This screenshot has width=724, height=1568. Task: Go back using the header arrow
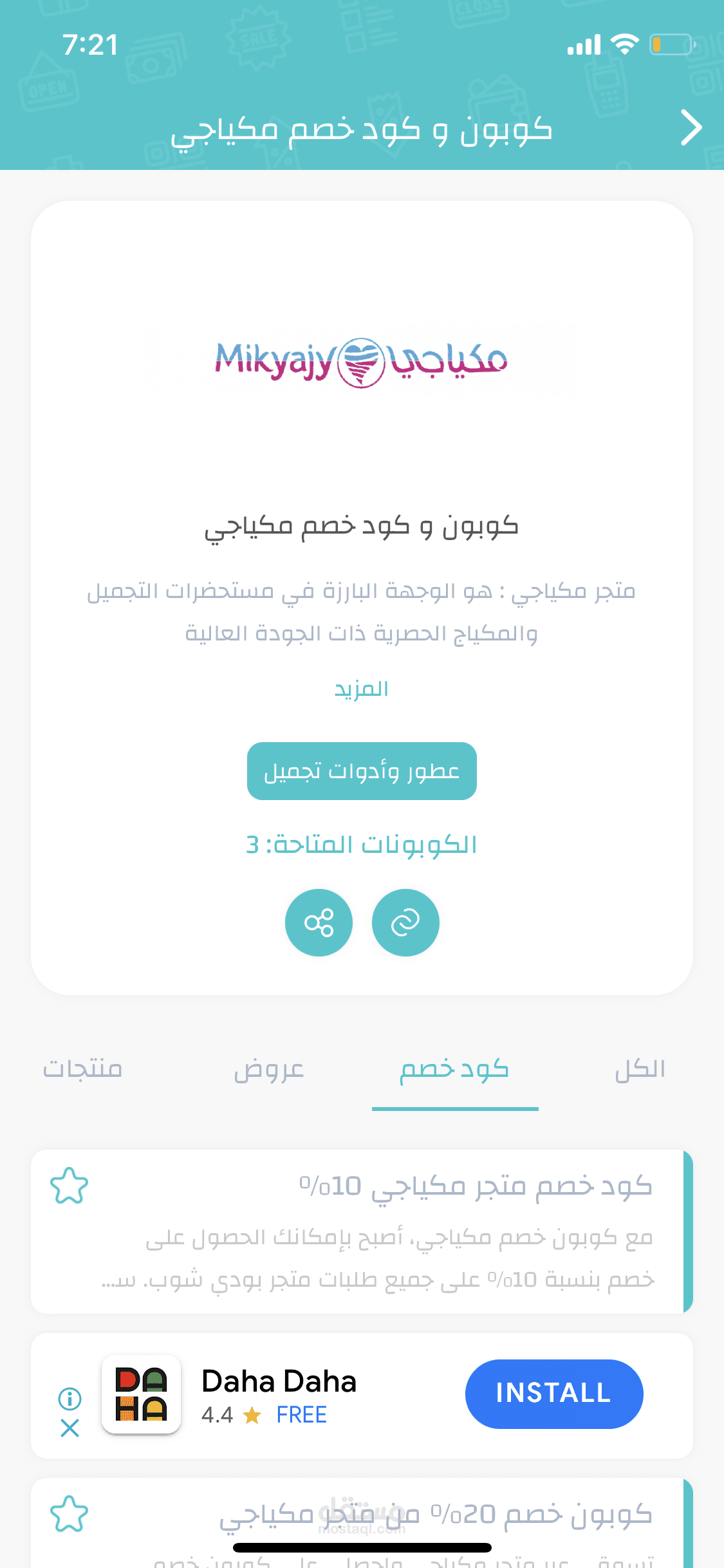691,127
